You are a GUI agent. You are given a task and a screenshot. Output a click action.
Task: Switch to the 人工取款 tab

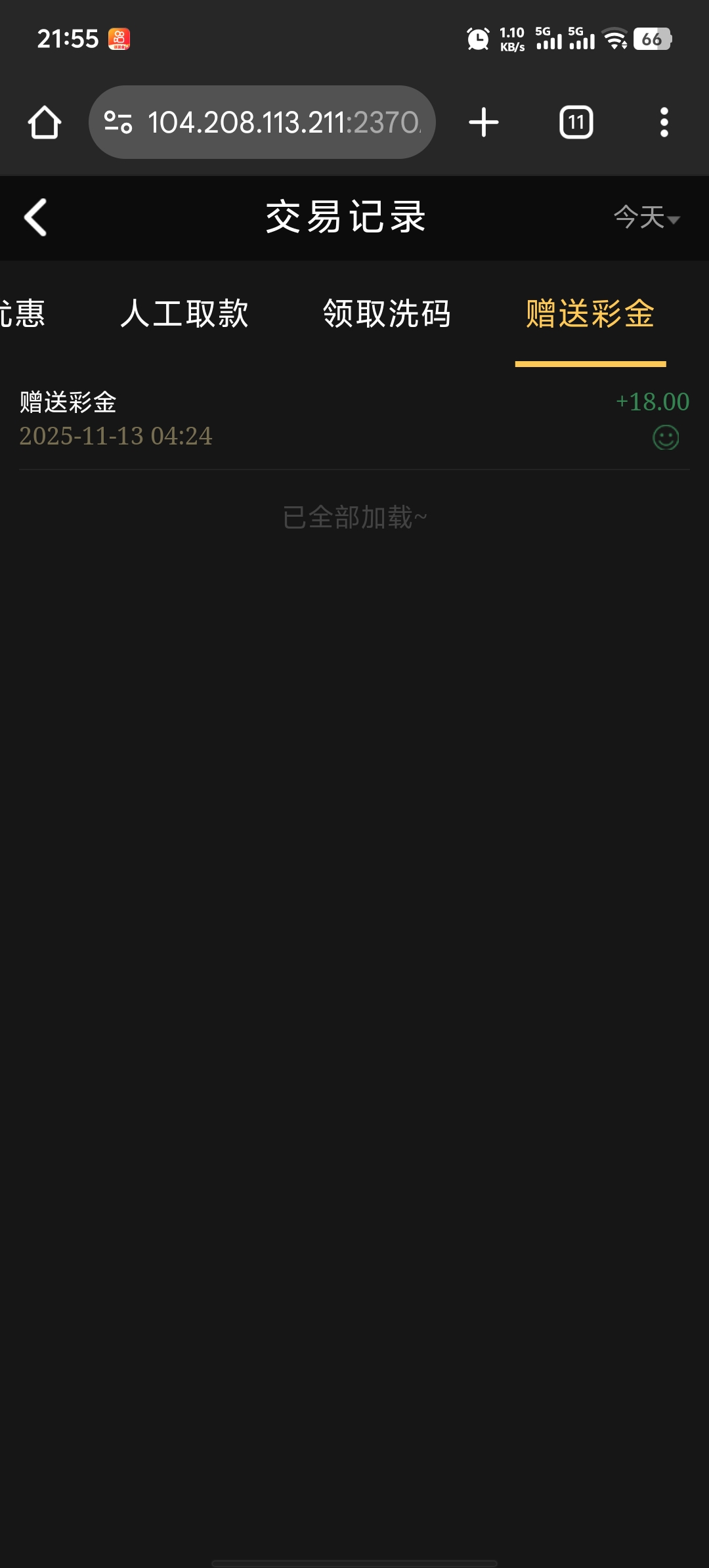coord(184,313)
